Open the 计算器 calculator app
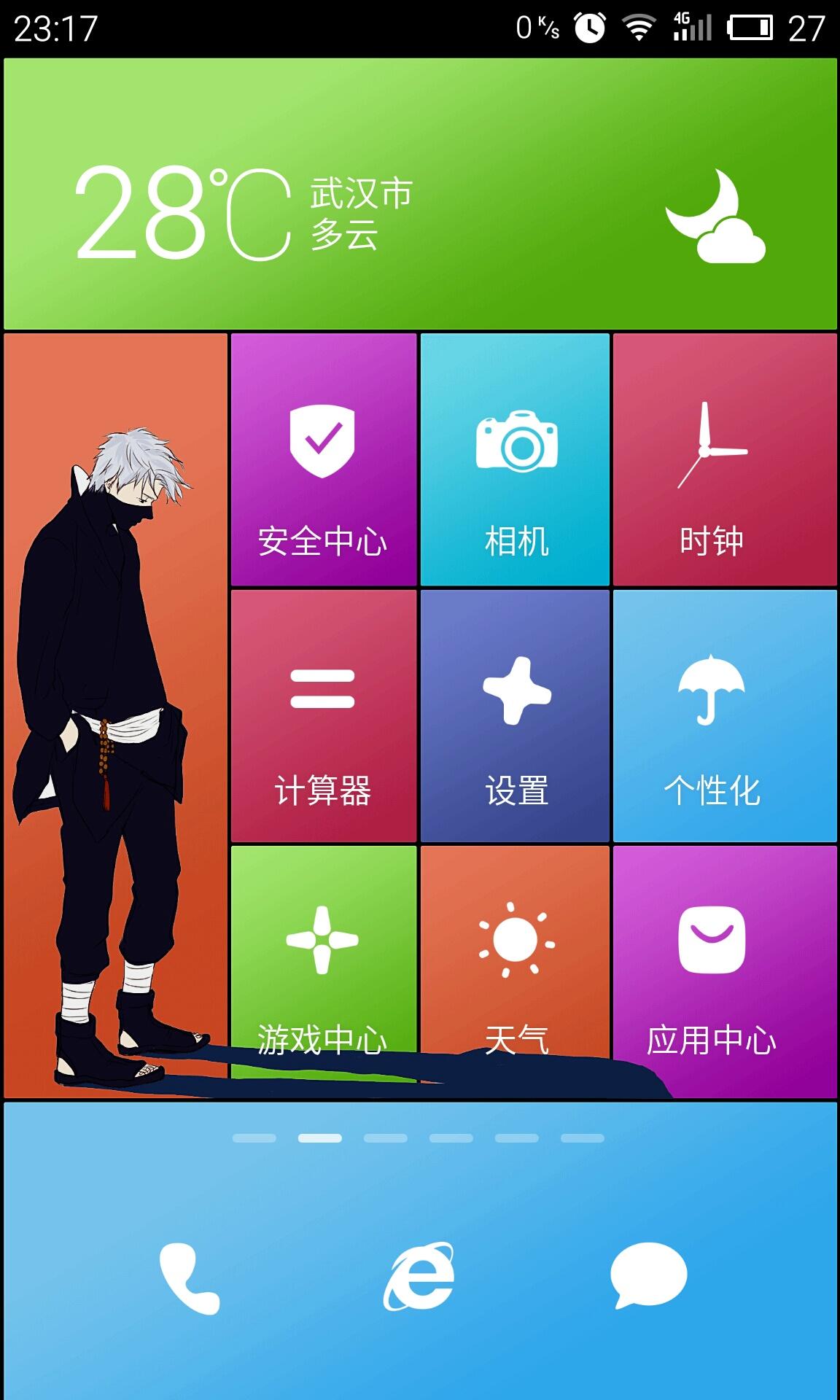840x1400 pixels. [x=323, y=716]
